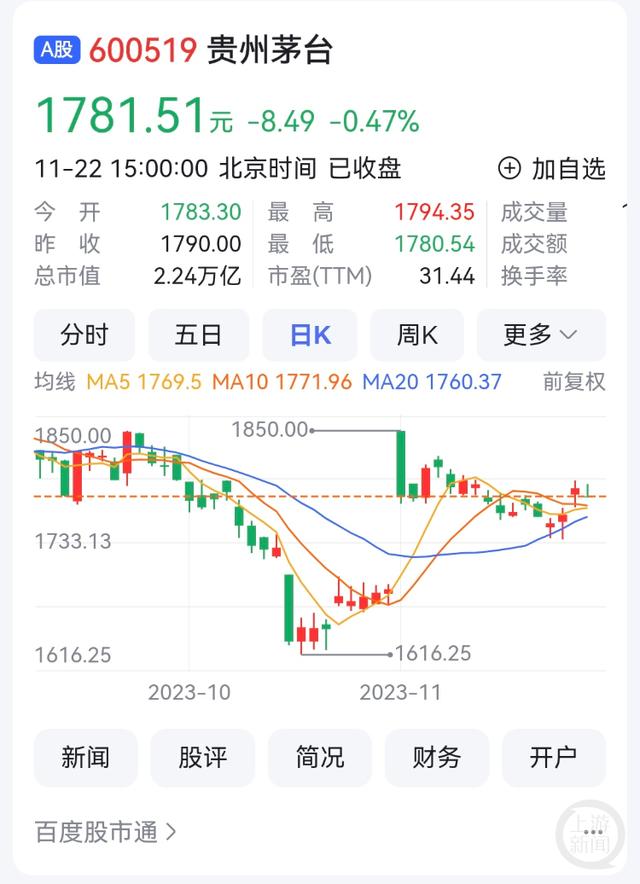Open the 新闻 section
The height and width of the screenshot is (884, 640).
[x=84, y=757]
